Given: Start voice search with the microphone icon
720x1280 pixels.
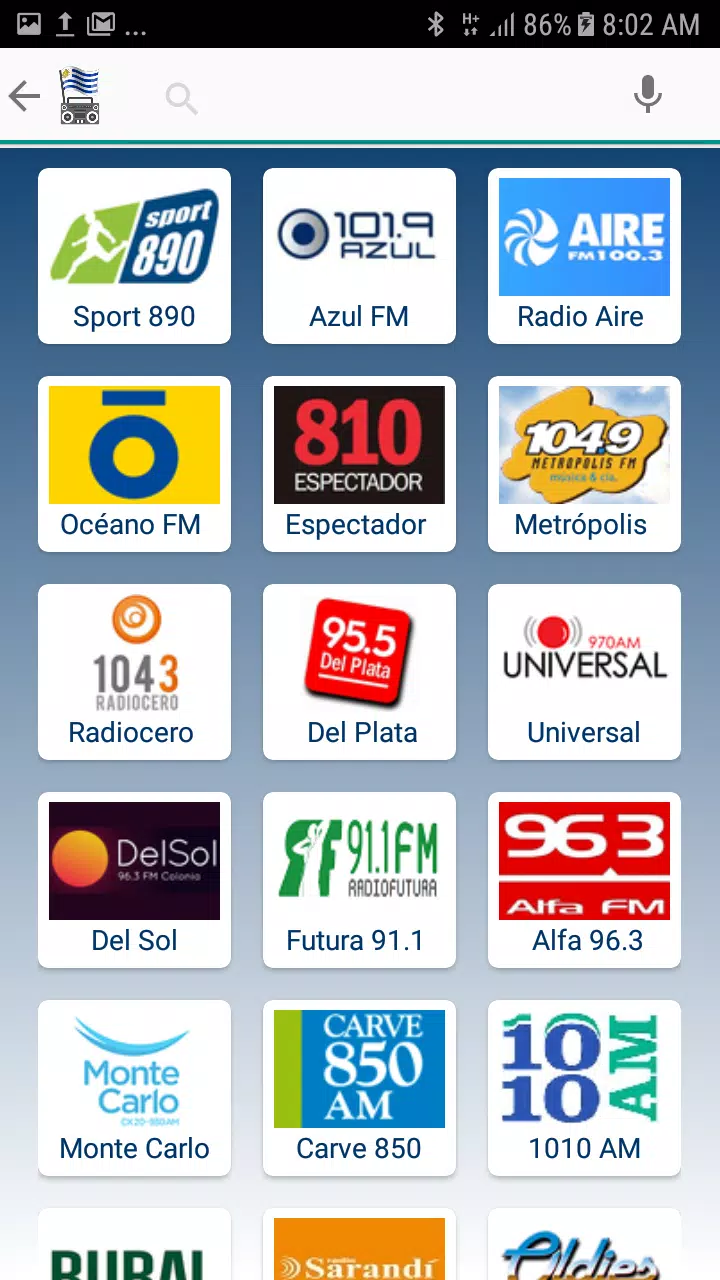Looking at the screenshot, I should click(x=647, y=95).
